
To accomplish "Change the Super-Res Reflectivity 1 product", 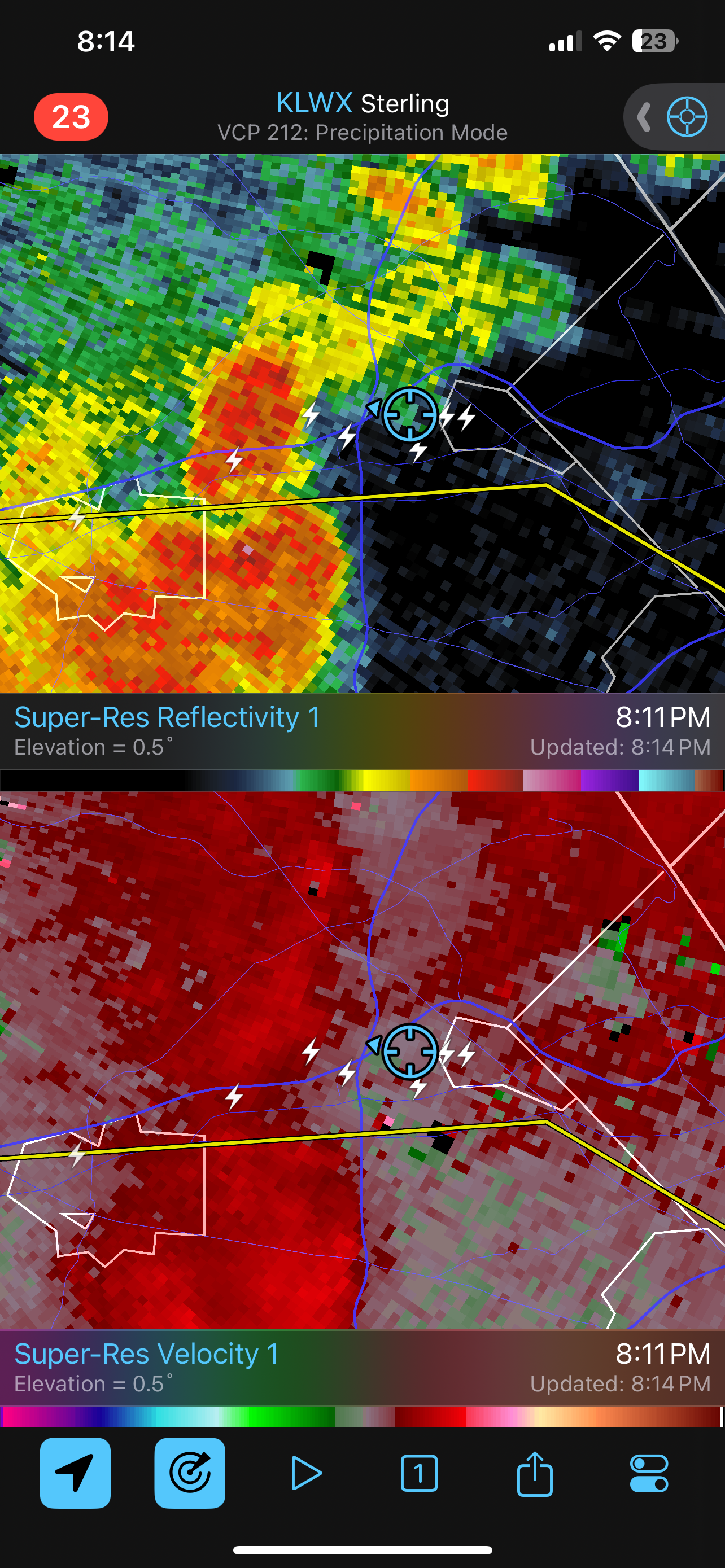I will [167, 717].
